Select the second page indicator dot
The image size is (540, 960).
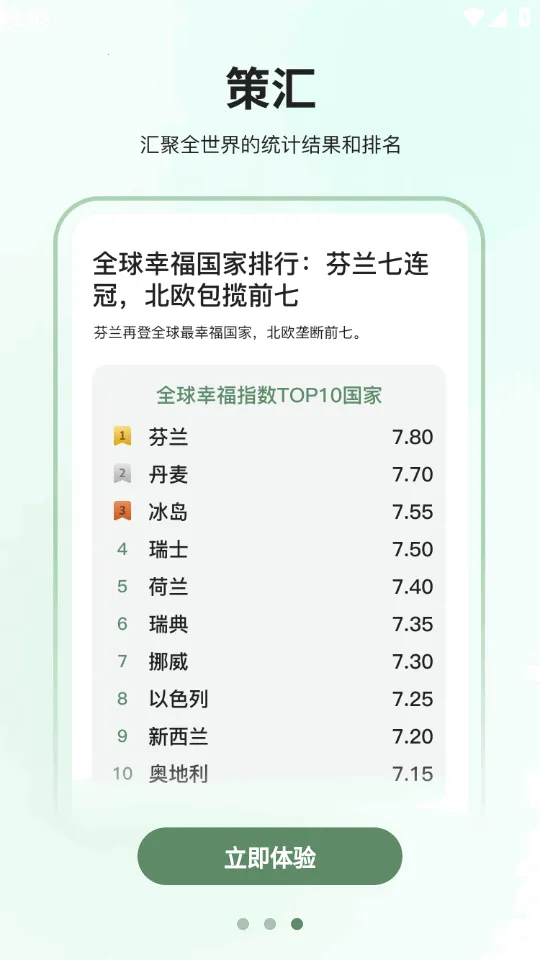(270, 924)
